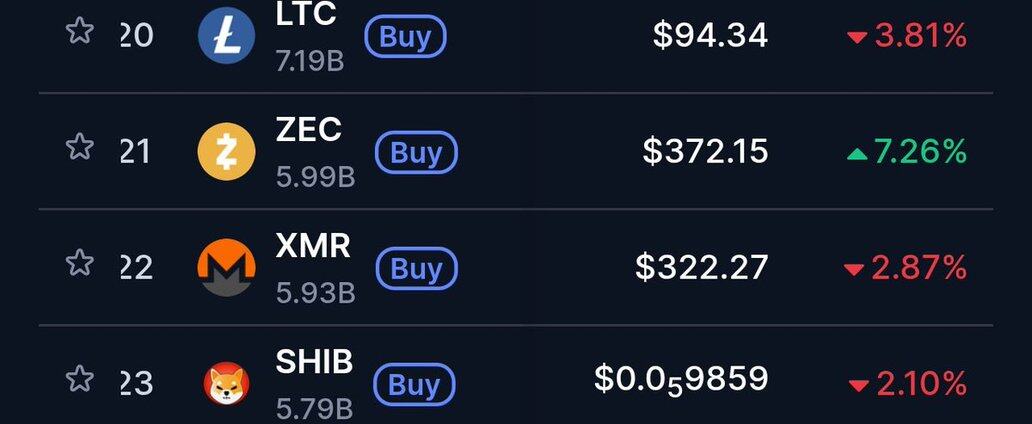Hit Buy for ZEC
Image resolution: width=1032 pixels, height=424 pixels.
416,153
